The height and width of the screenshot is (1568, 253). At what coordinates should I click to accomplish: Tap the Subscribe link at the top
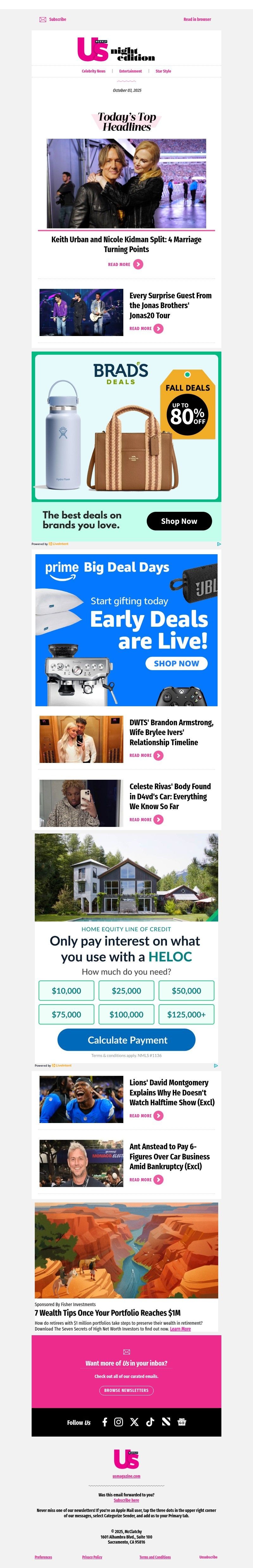click(x=57, y=20)
